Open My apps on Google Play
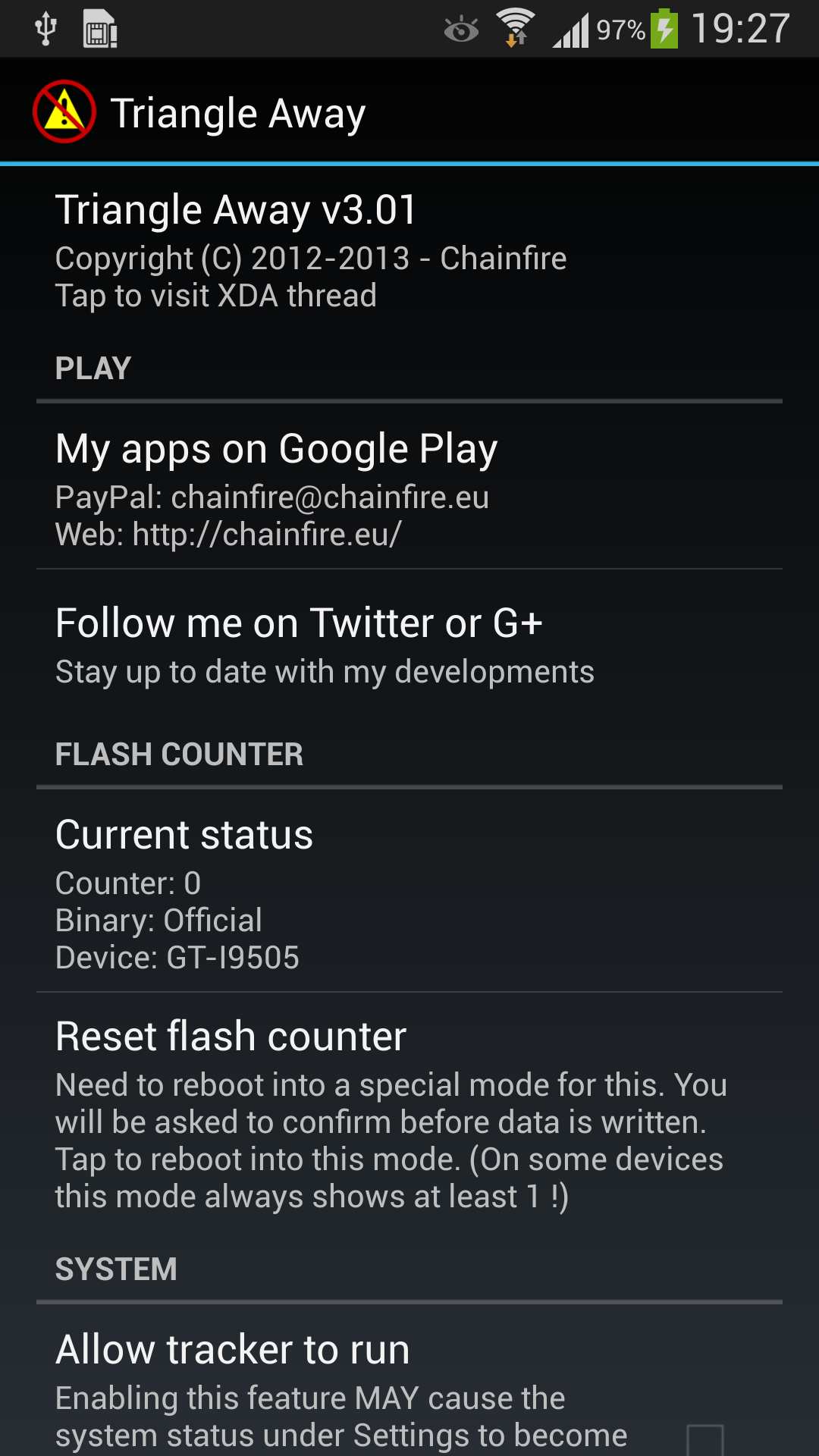819x1456 pixels. point(409,486)
